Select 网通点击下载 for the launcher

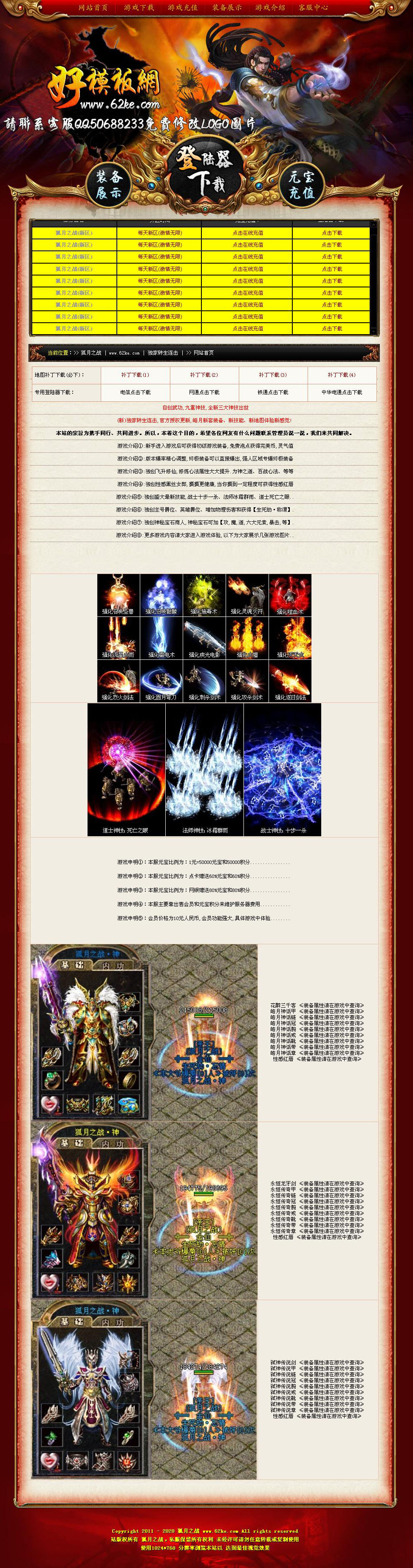(x=204, y=392)
